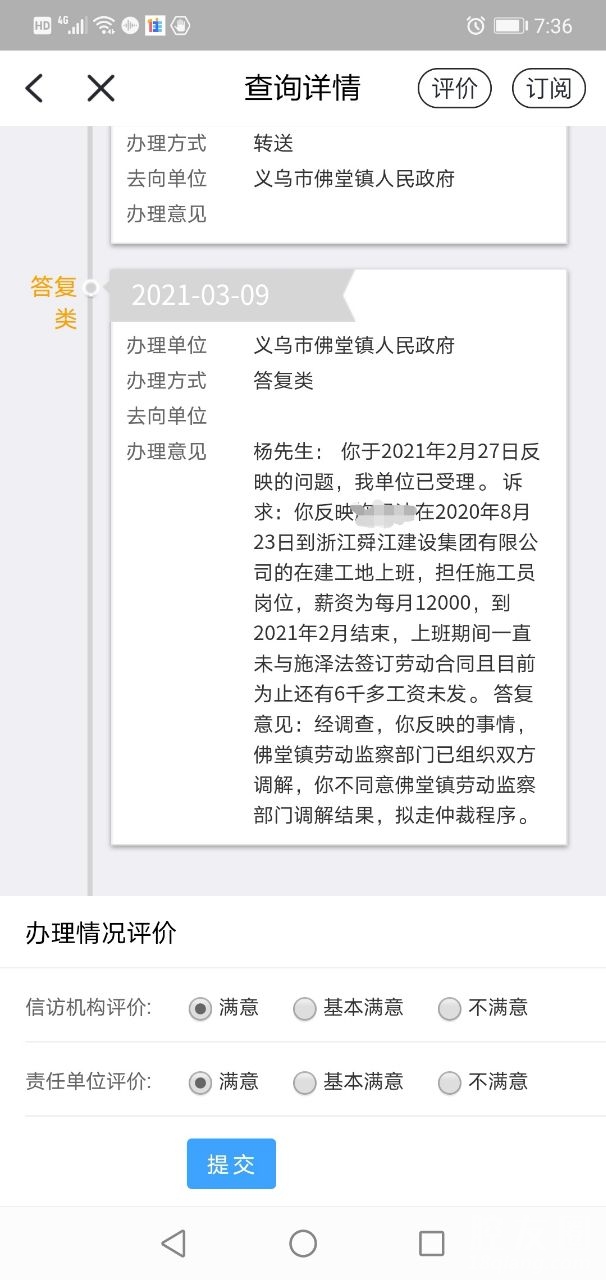606x1280 pixels.
Task: Close the query details page
Action: click(x=101, y=89)
